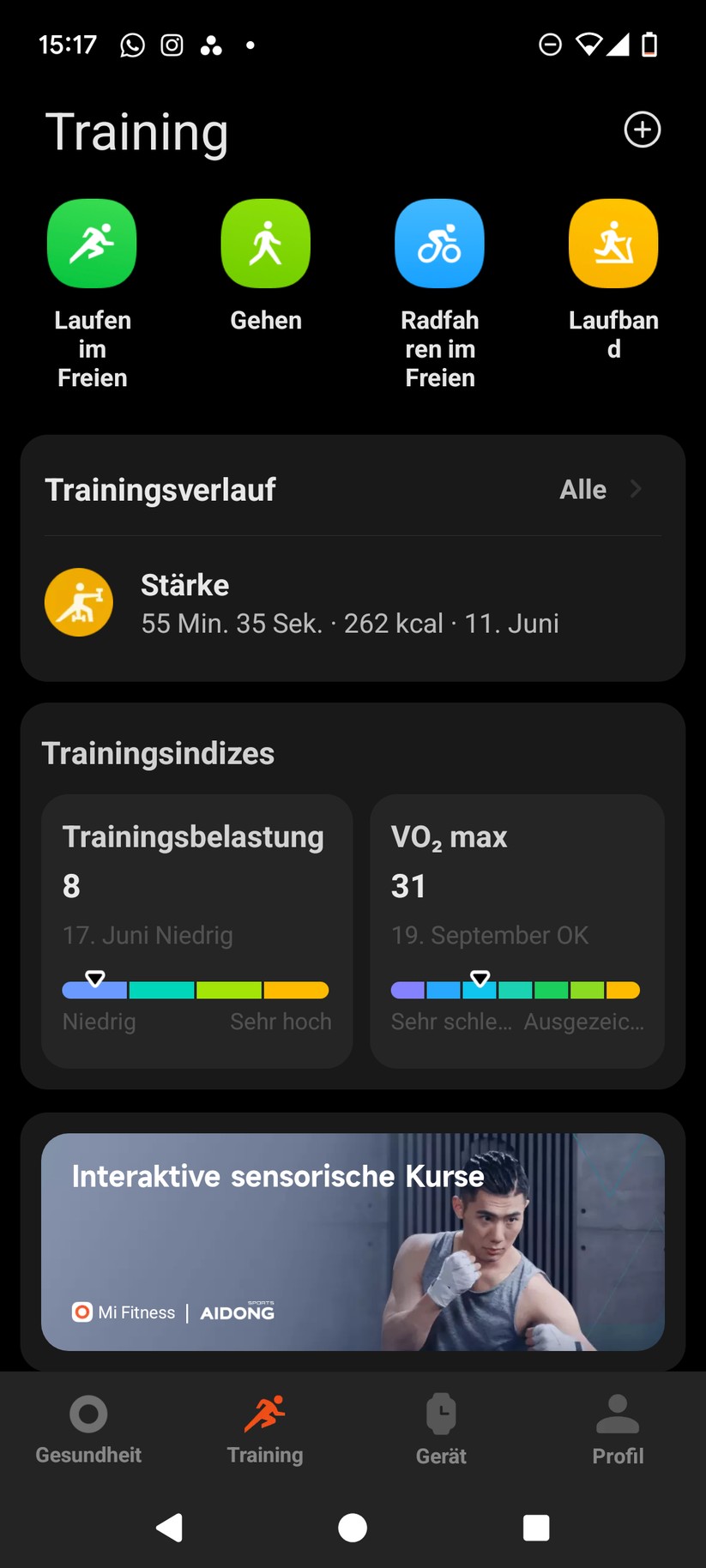The image size is (706, 1568).
Task: Select the Training tab
Action: (265, 1430)
